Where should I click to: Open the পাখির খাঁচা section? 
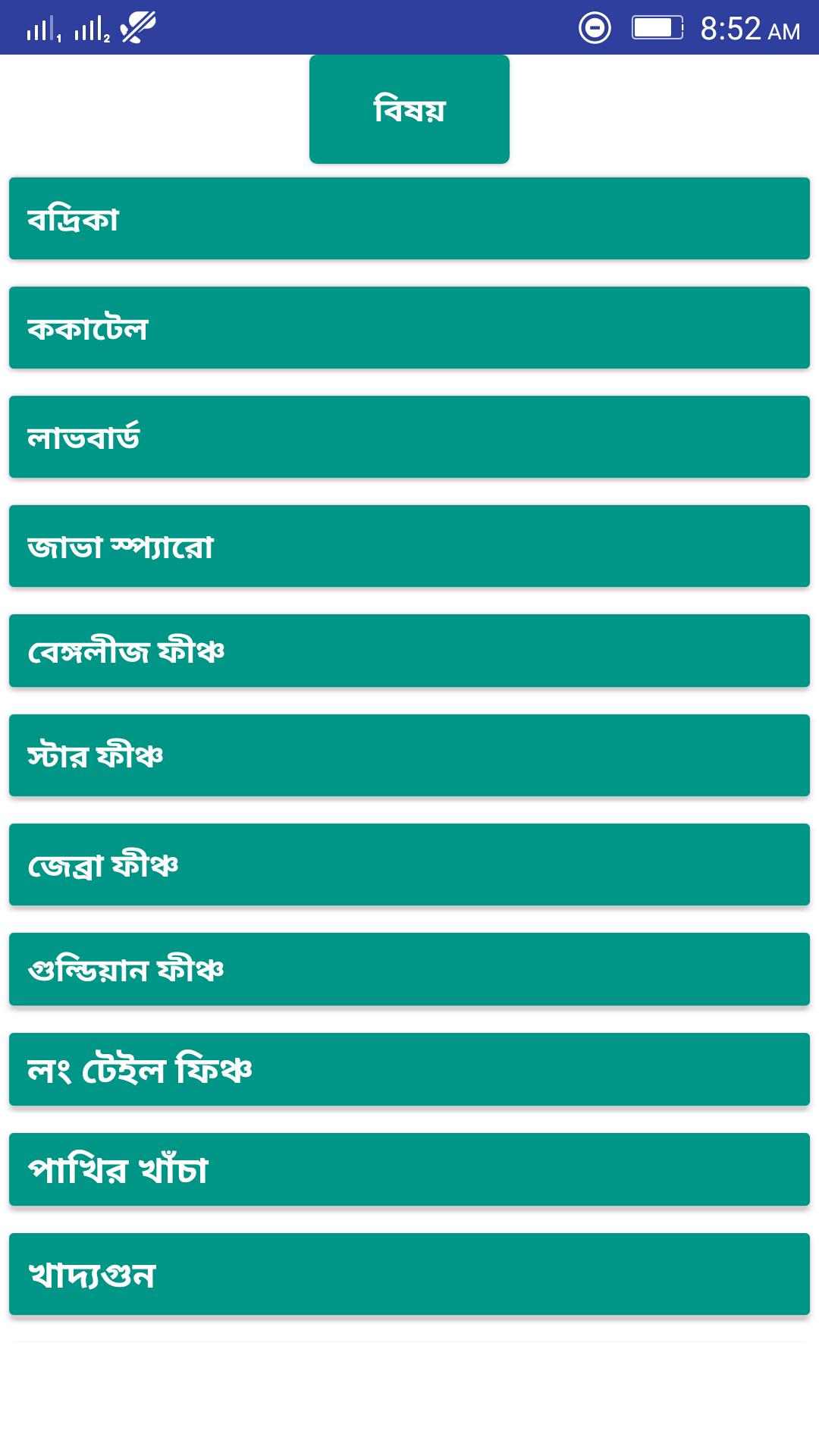[x=409, y=1169]
